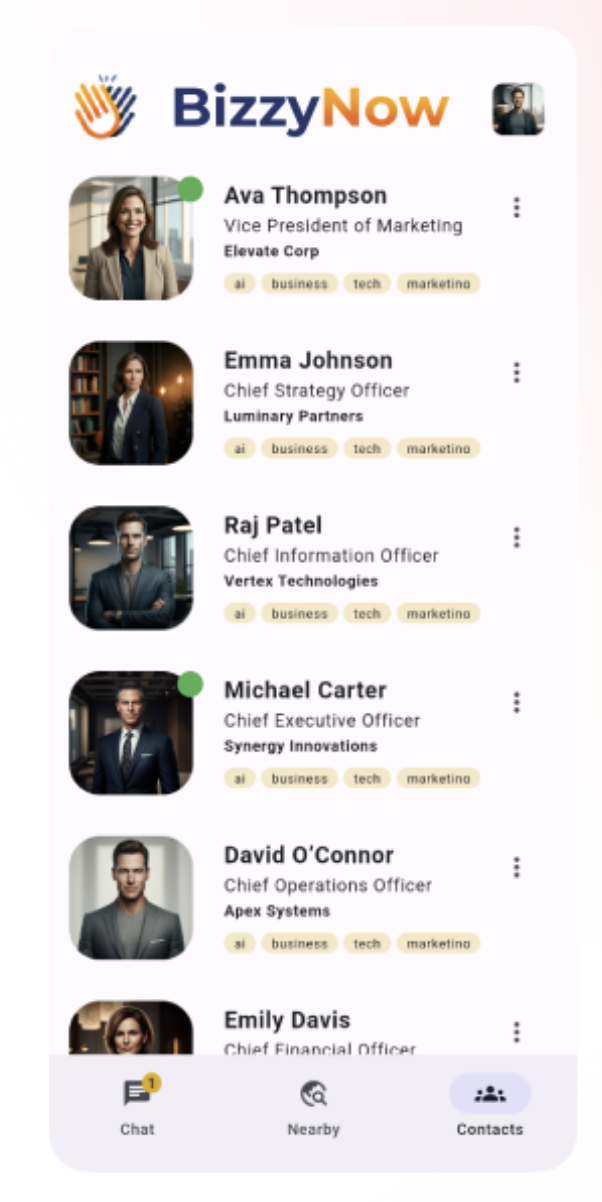Screen dimensions: 602x1202
Task: Switch to the Nearby tab
Action: coord(313,1106)
